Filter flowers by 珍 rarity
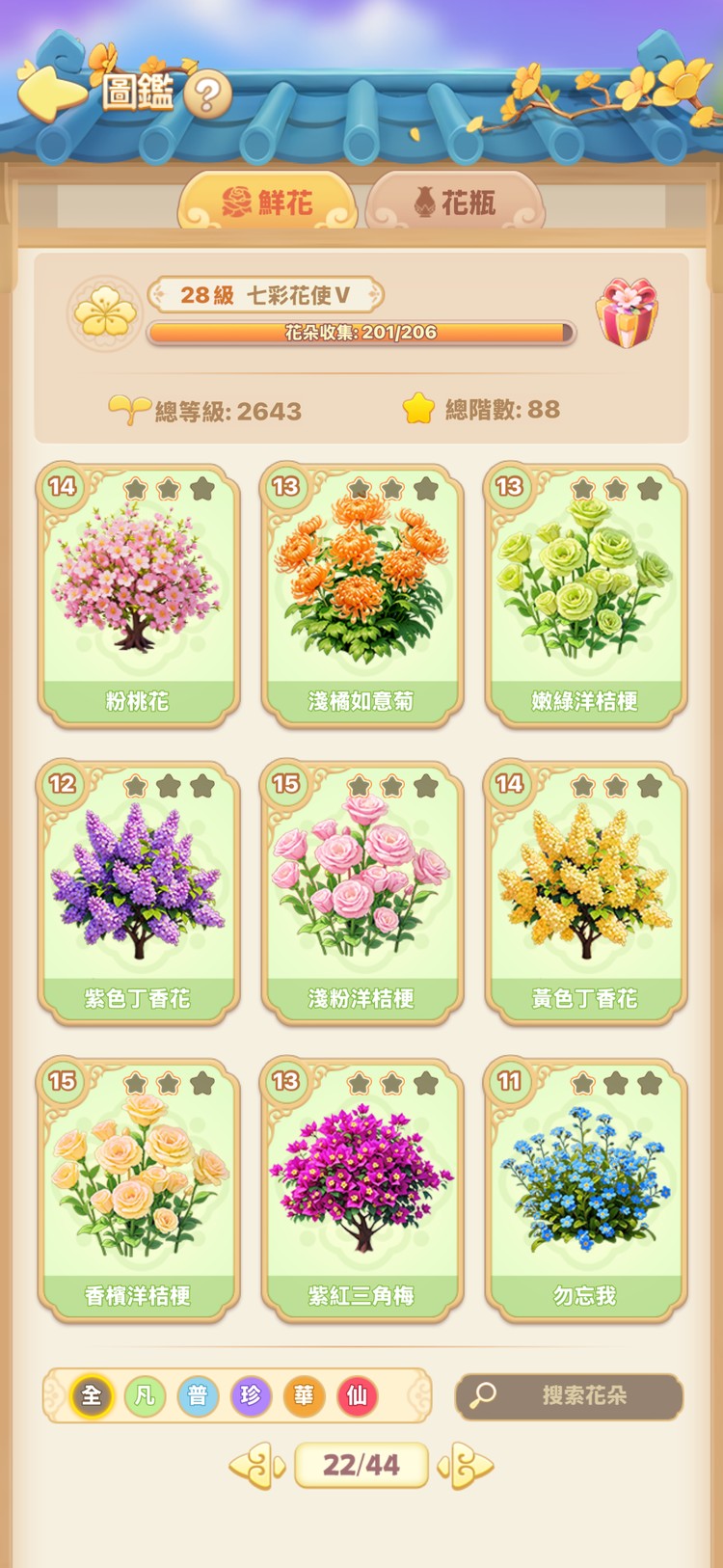This screenshot has width=723, height=1568. click(x=251, y=1395)
